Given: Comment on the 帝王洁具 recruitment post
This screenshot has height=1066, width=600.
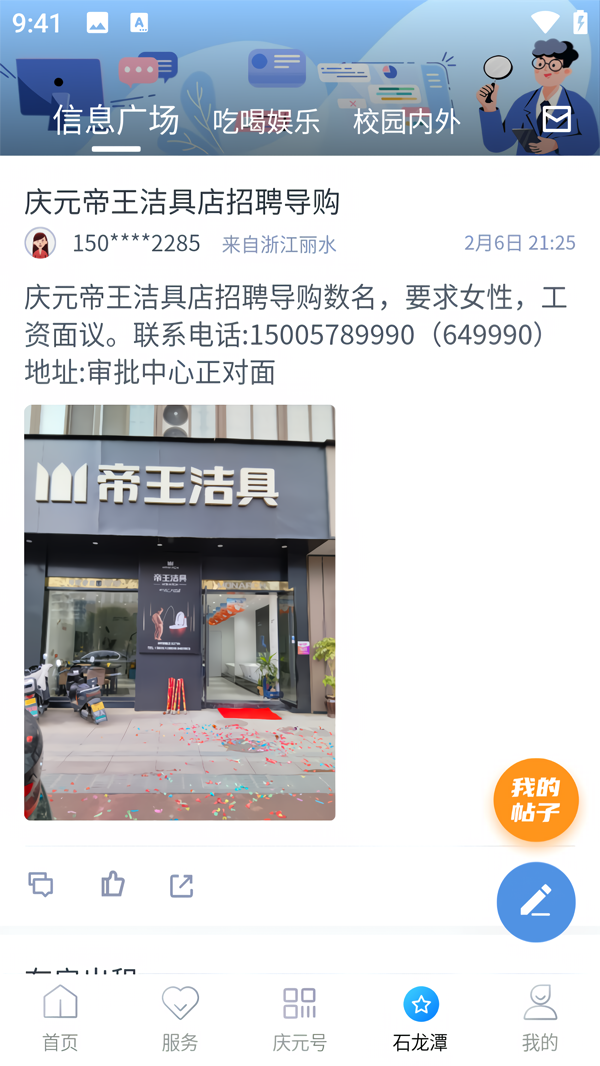Looking at the screenshot, I should 41,884.
